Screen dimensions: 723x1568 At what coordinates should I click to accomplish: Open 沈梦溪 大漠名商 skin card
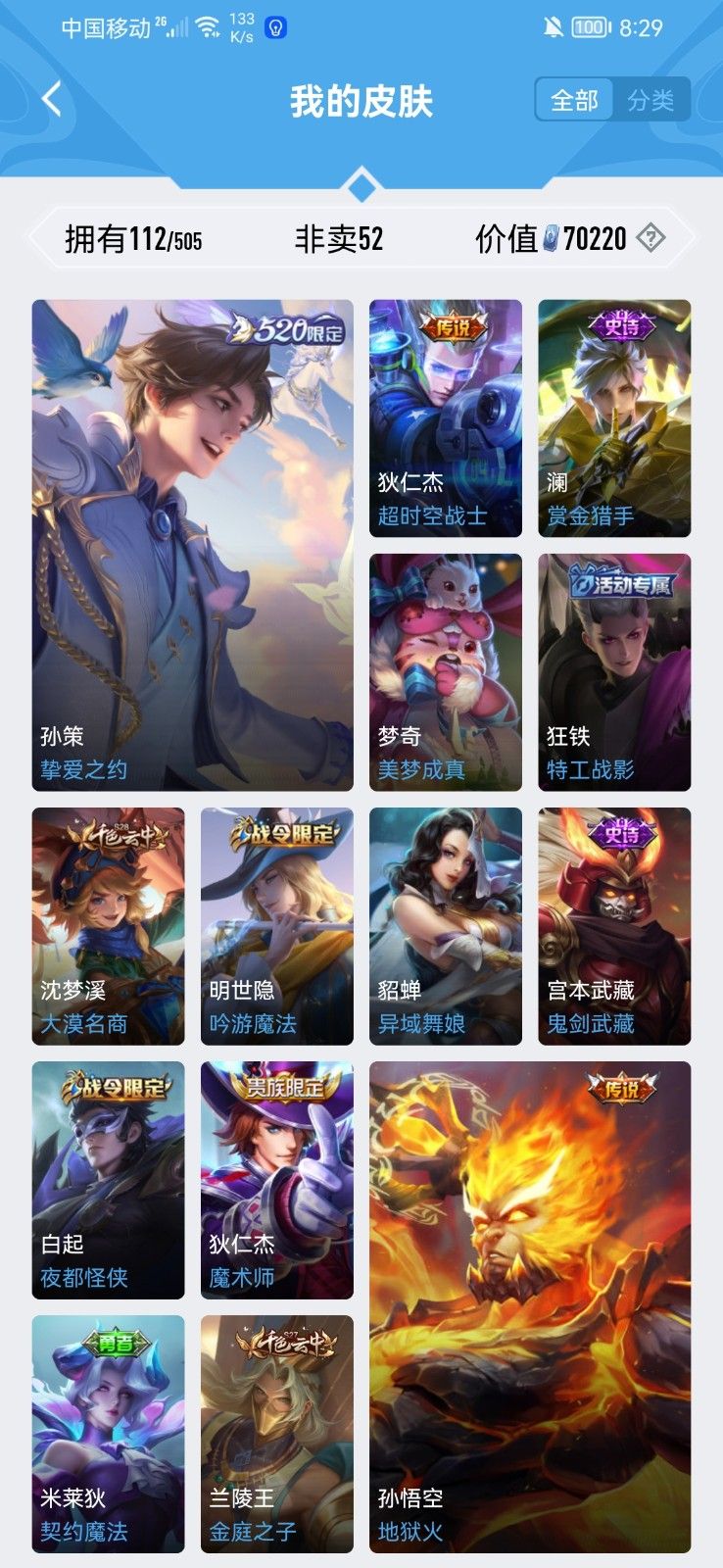[108, 926]
